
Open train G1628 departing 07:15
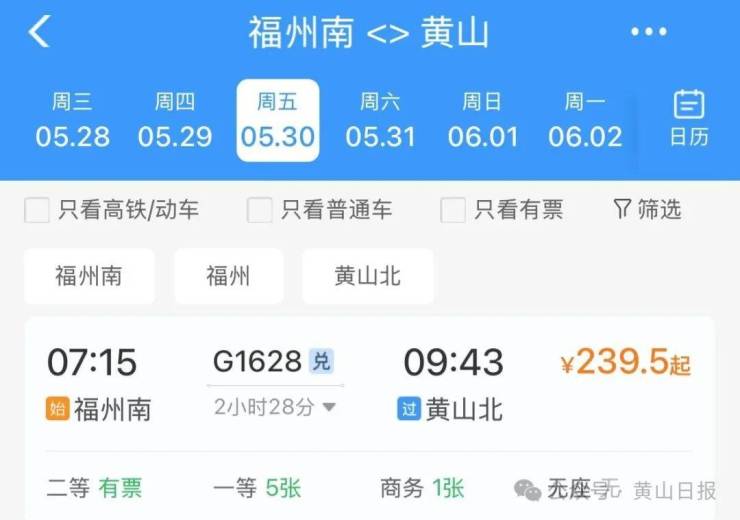click(370, 380)
